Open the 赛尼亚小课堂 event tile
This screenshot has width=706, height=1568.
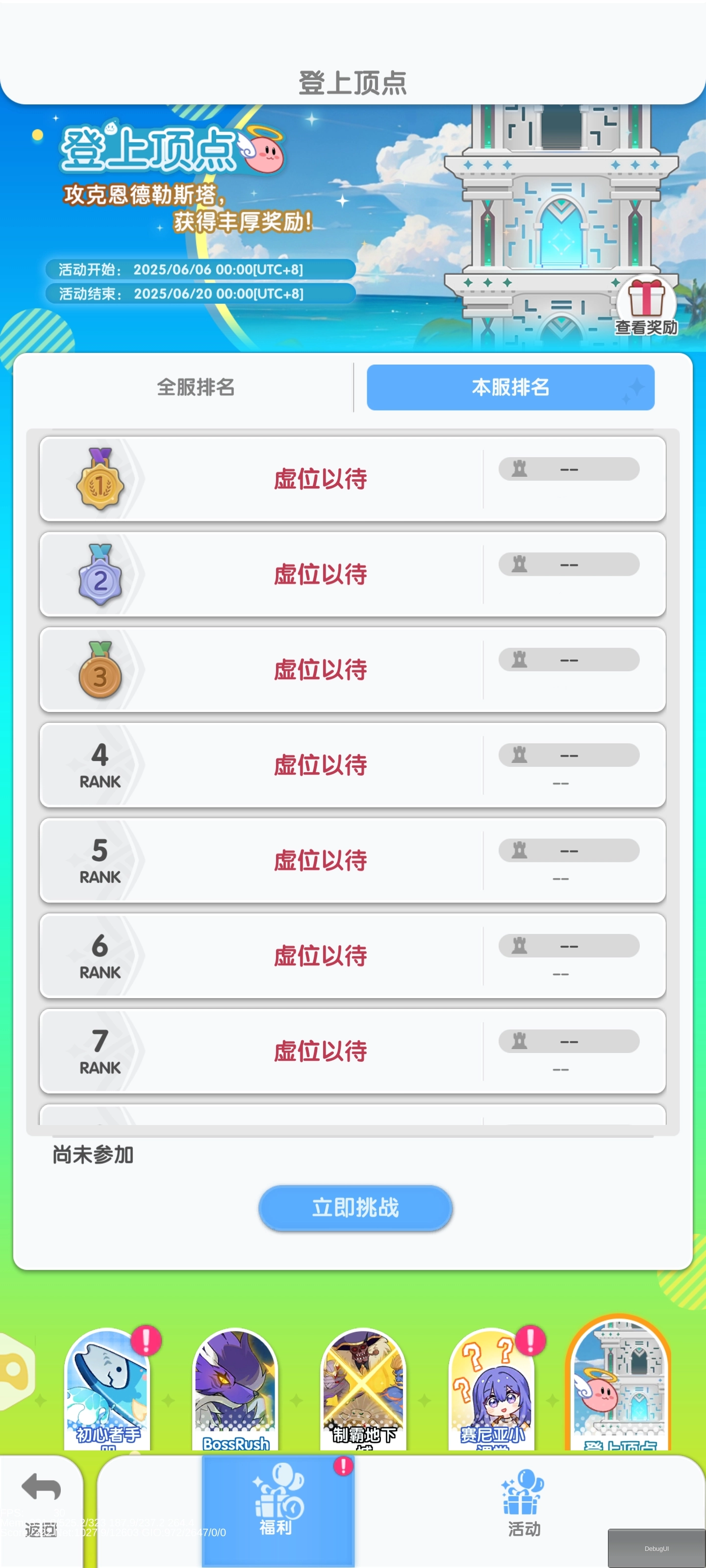(x=491, y=1390)
